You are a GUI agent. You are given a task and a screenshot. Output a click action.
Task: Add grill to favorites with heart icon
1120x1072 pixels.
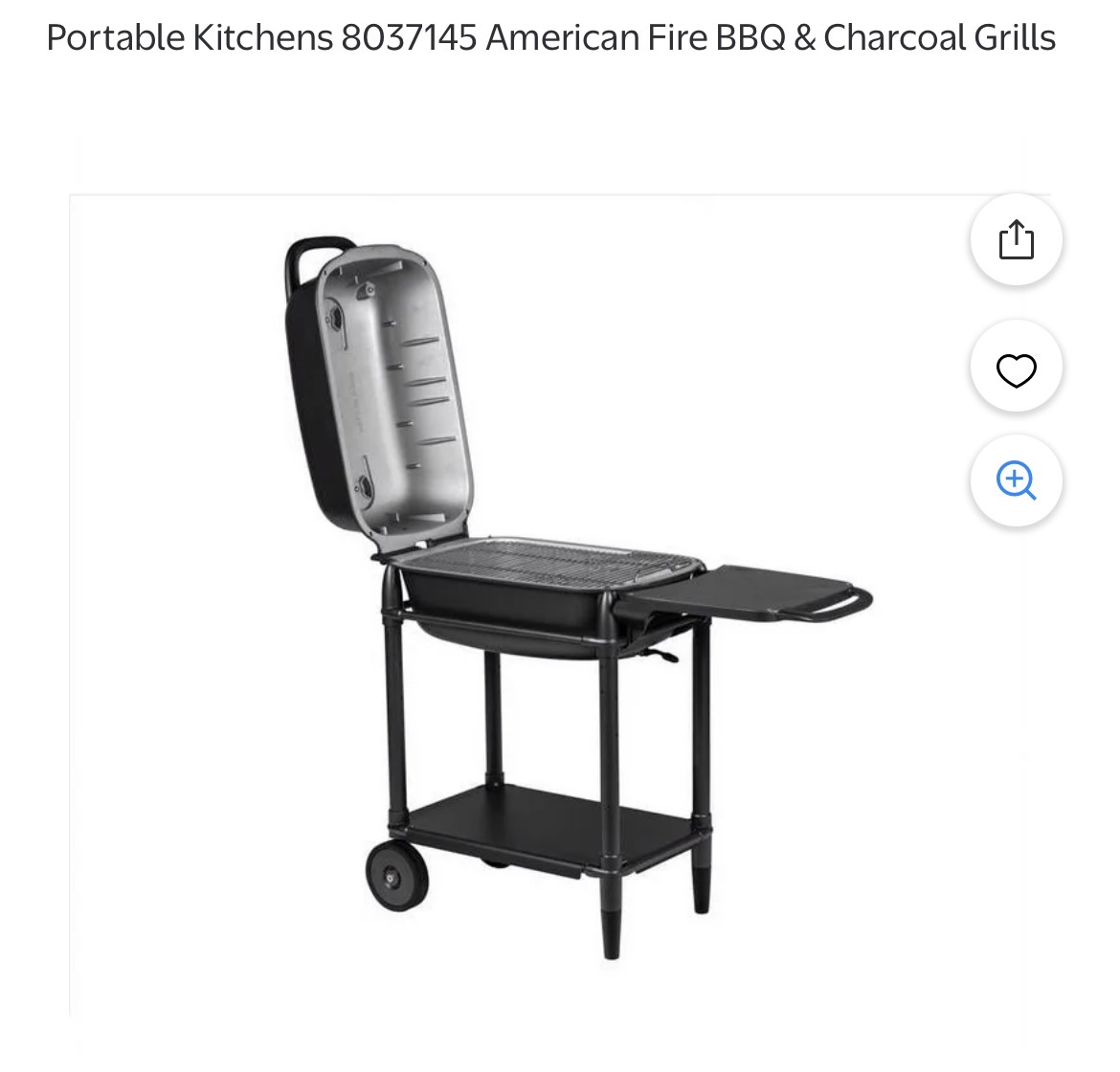click(x=1016, y=369)
